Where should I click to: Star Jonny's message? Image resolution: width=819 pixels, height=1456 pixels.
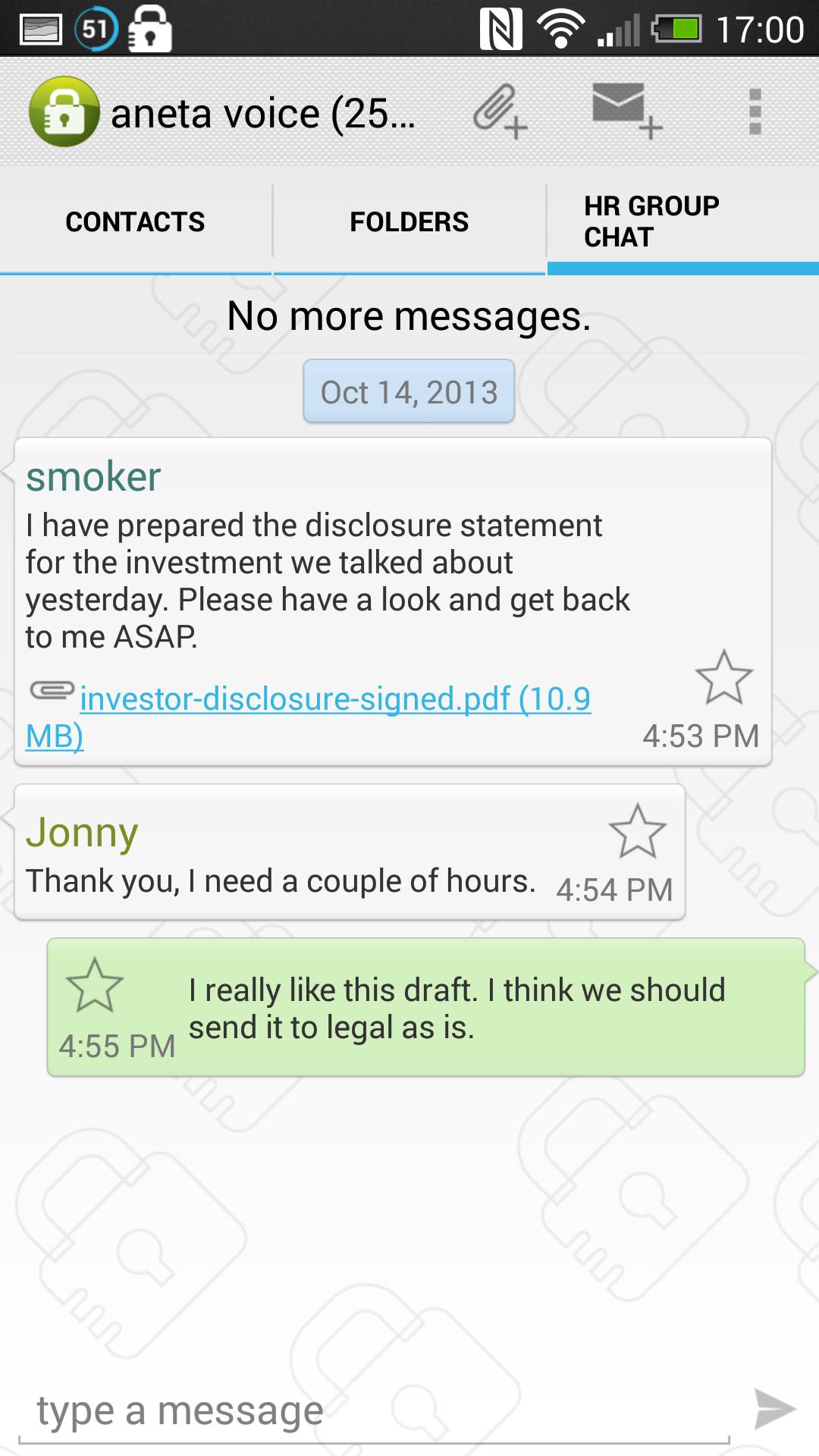[637, 831]
